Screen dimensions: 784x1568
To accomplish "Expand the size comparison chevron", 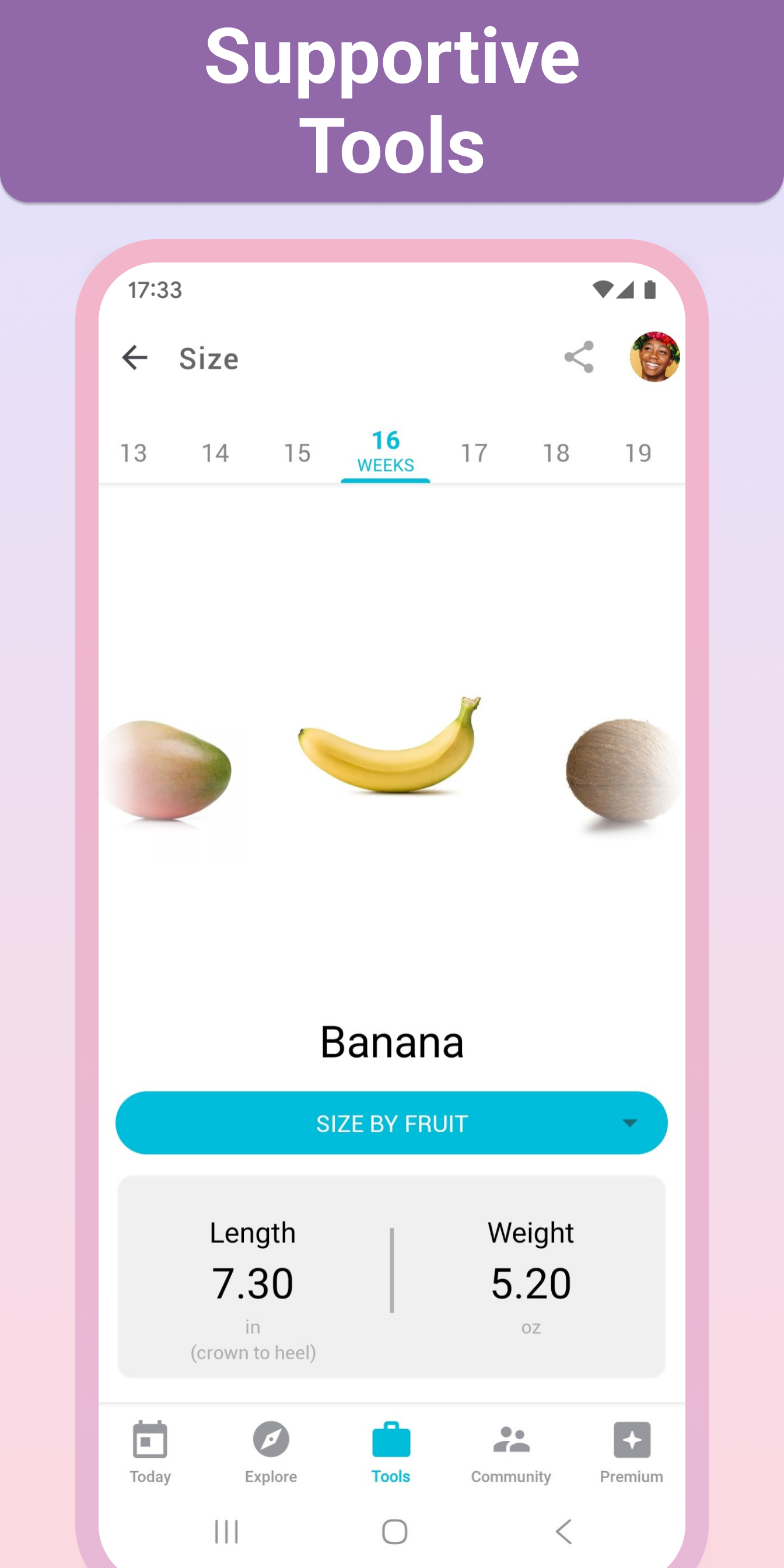I will coord(630,1123).
